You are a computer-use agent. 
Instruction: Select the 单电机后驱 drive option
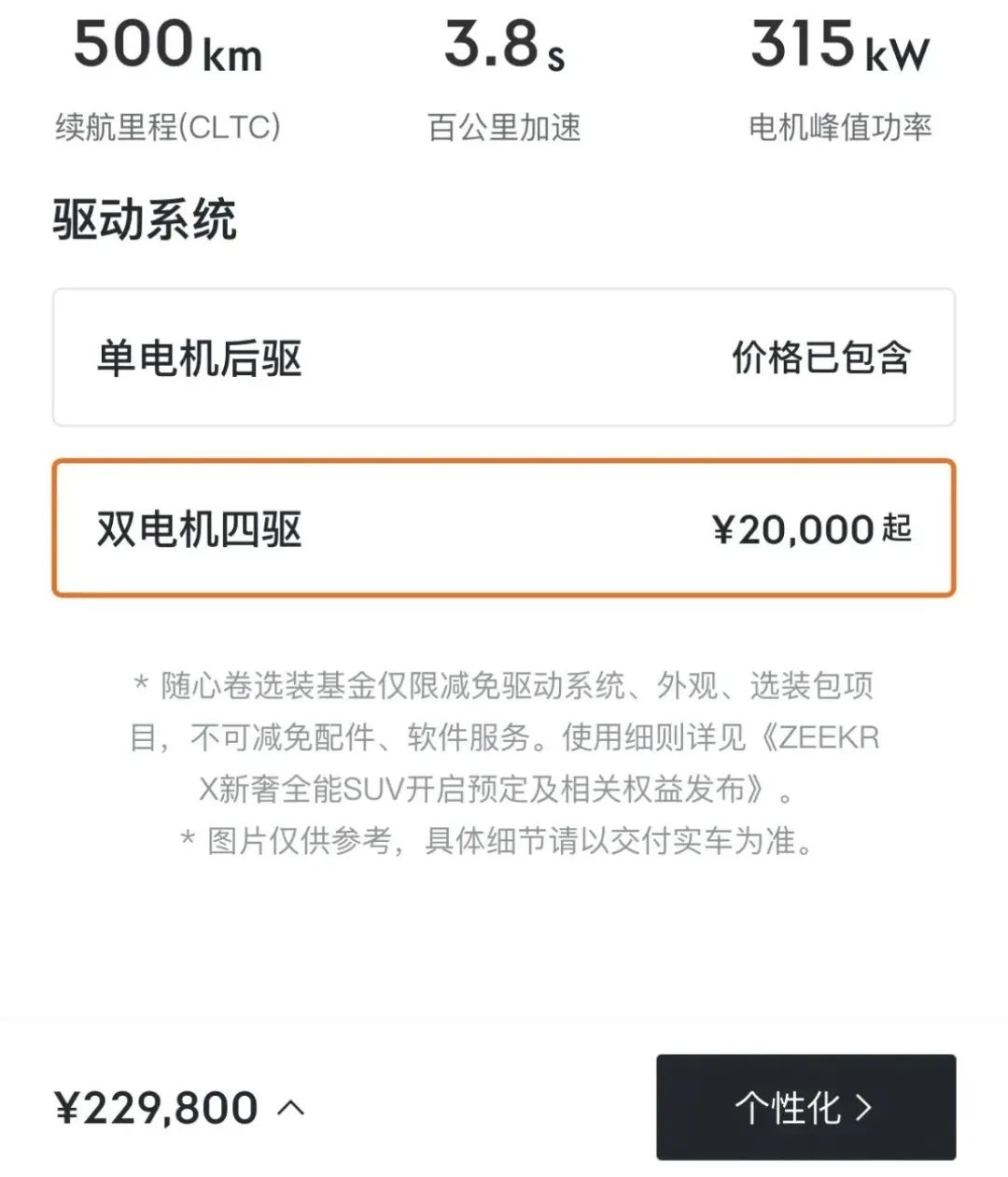[x=504, y=357]
